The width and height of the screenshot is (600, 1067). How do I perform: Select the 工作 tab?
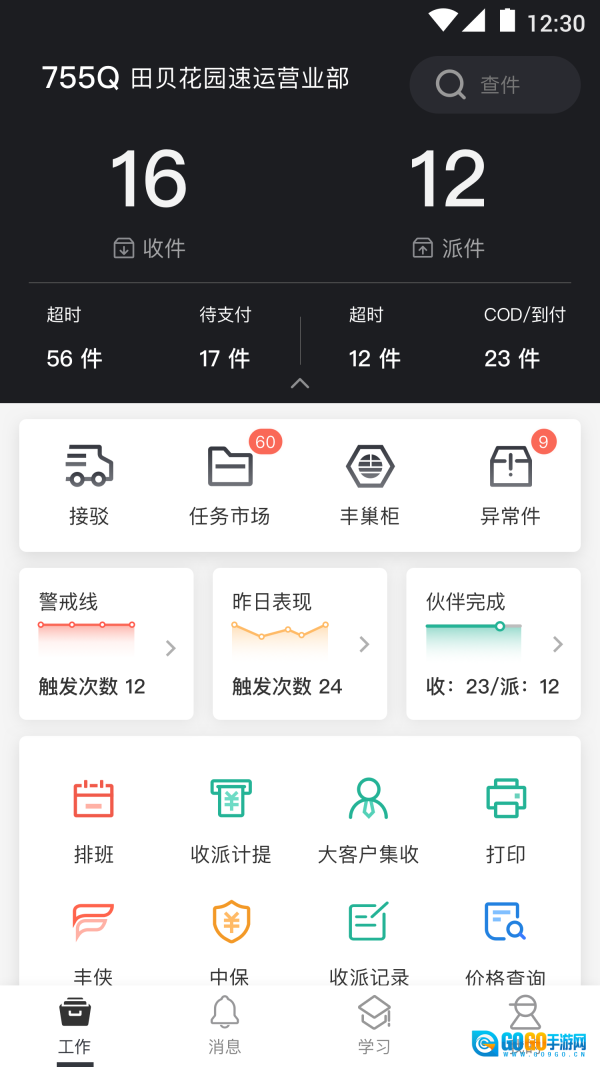75,1026
